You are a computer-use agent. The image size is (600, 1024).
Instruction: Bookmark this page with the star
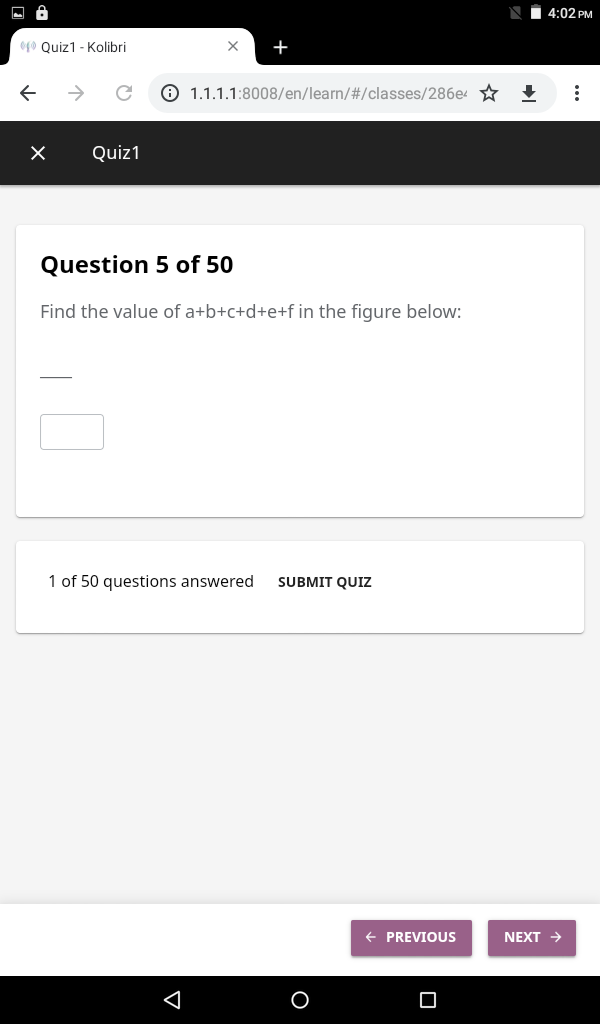tap(489, 93)
